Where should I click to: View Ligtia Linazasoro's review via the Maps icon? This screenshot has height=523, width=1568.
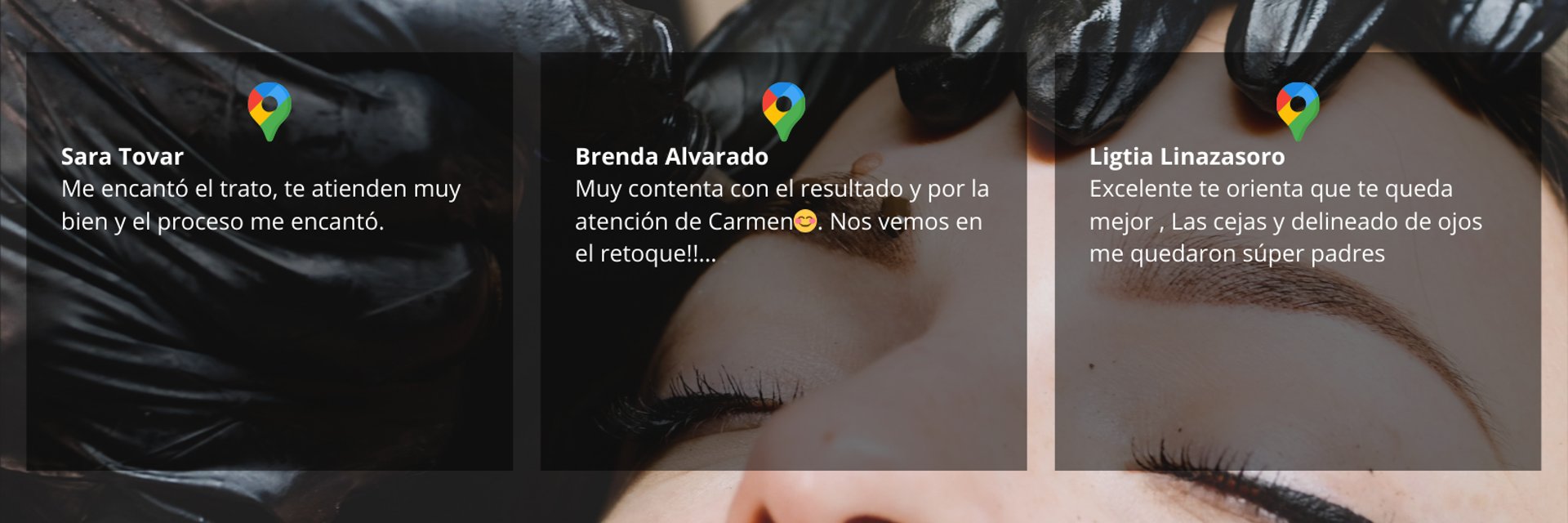click(x=1298, y=110)
